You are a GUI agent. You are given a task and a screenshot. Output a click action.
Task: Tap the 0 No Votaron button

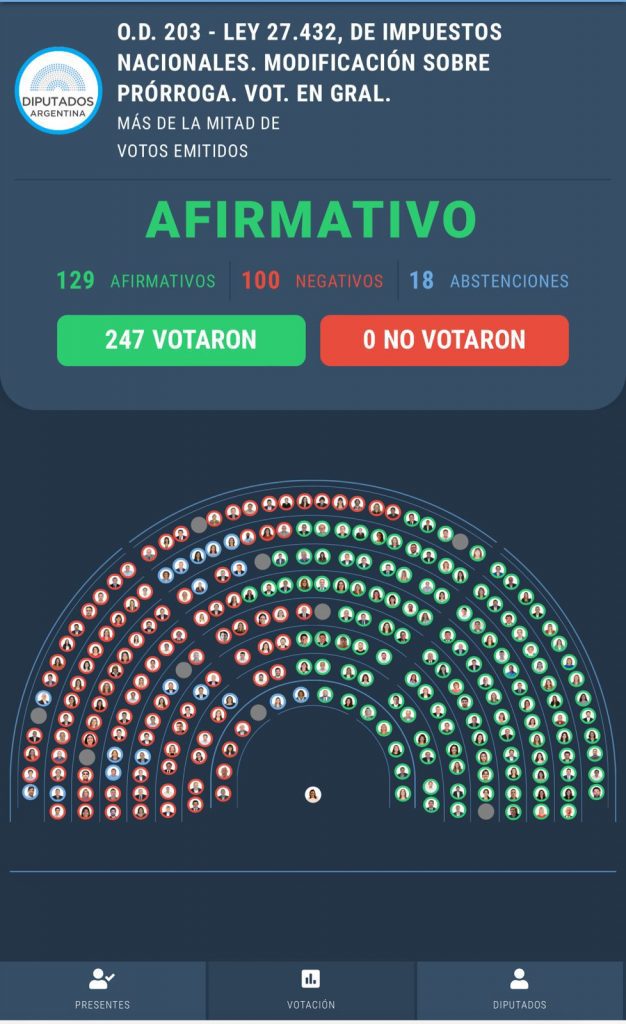click(x=444, y=340)
